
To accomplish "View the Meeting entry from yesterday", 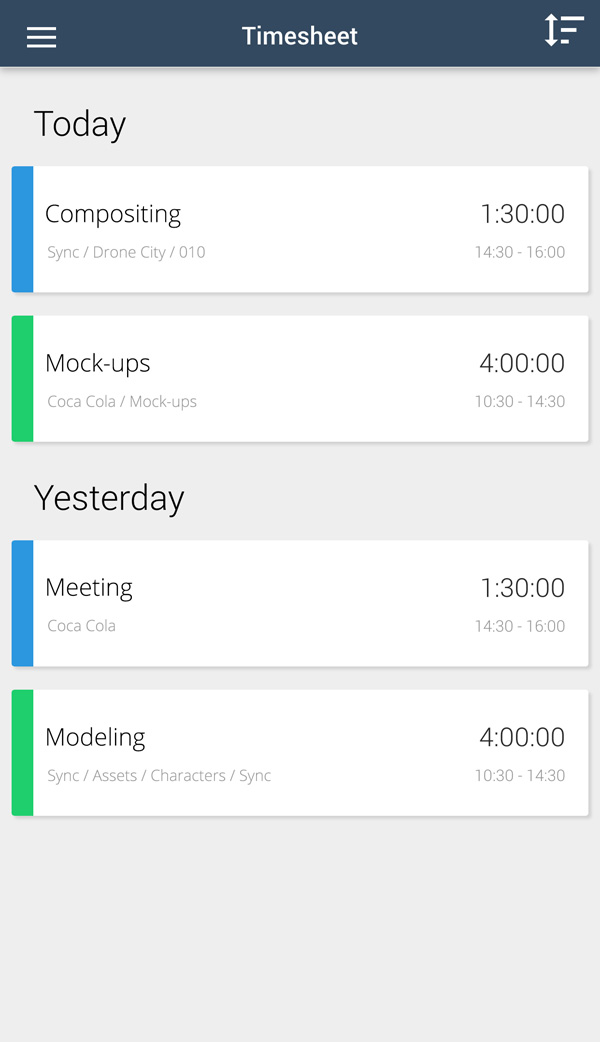I will coord(300,603).
